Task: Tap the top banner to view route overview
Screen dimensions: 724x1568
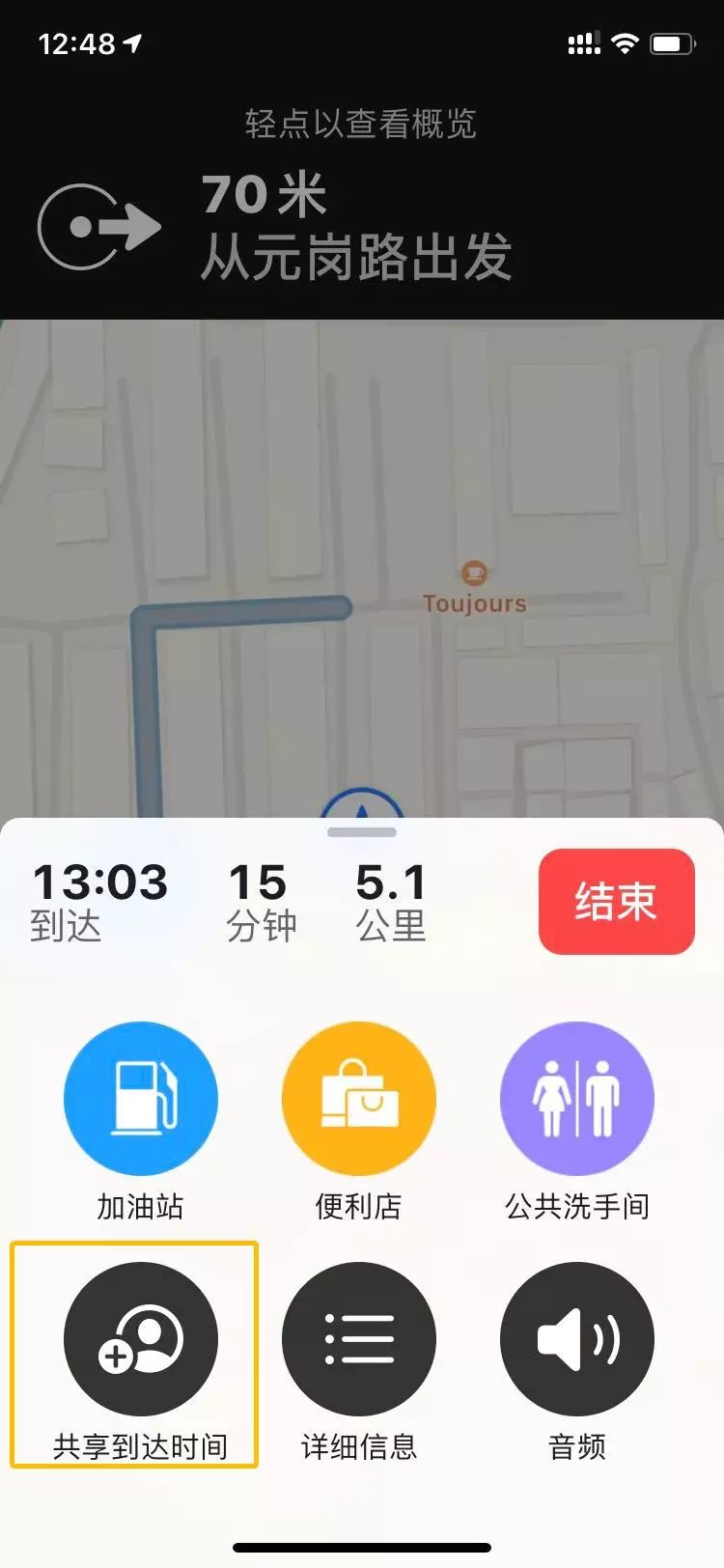Action: point(361,203)
